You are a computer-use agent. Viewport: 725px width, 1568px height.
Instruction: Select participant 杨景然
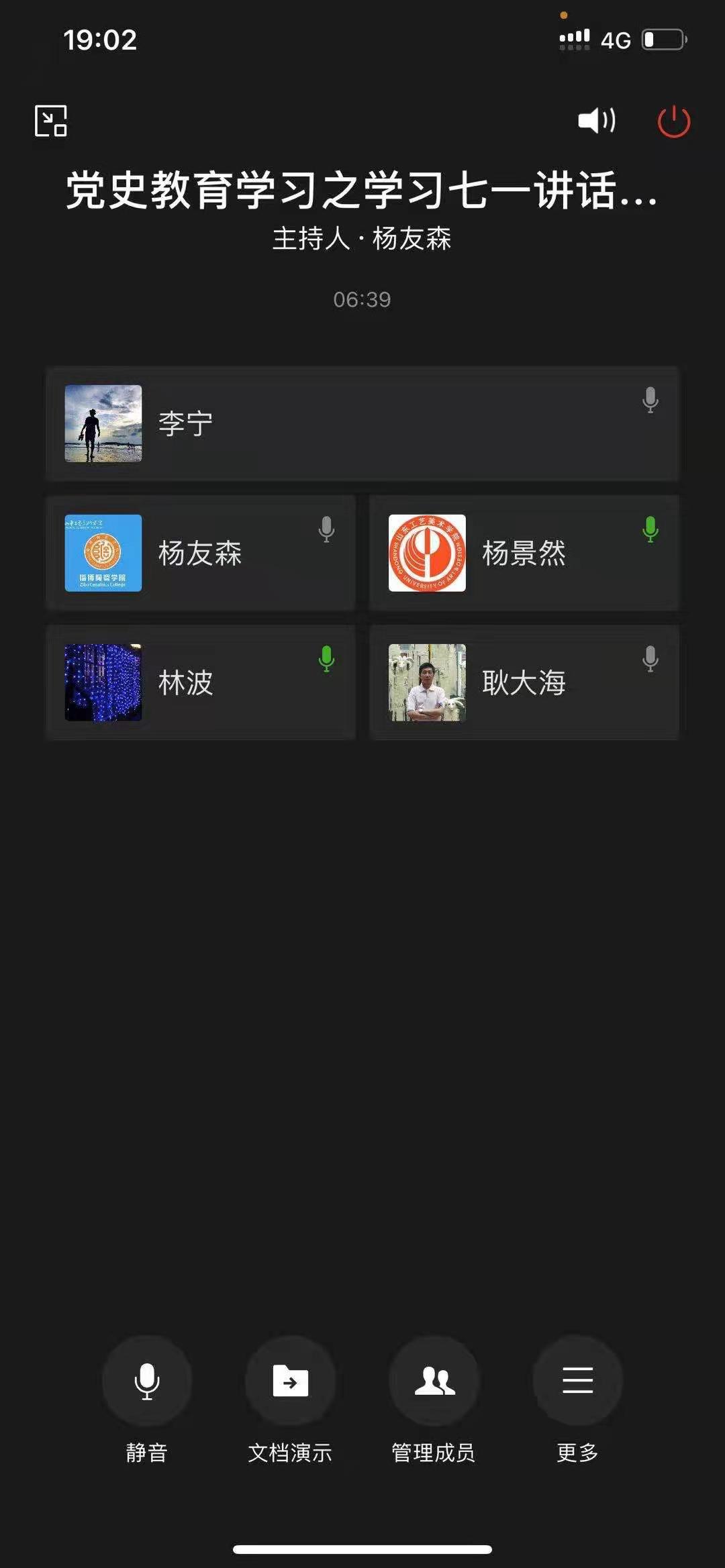[524, 553]
